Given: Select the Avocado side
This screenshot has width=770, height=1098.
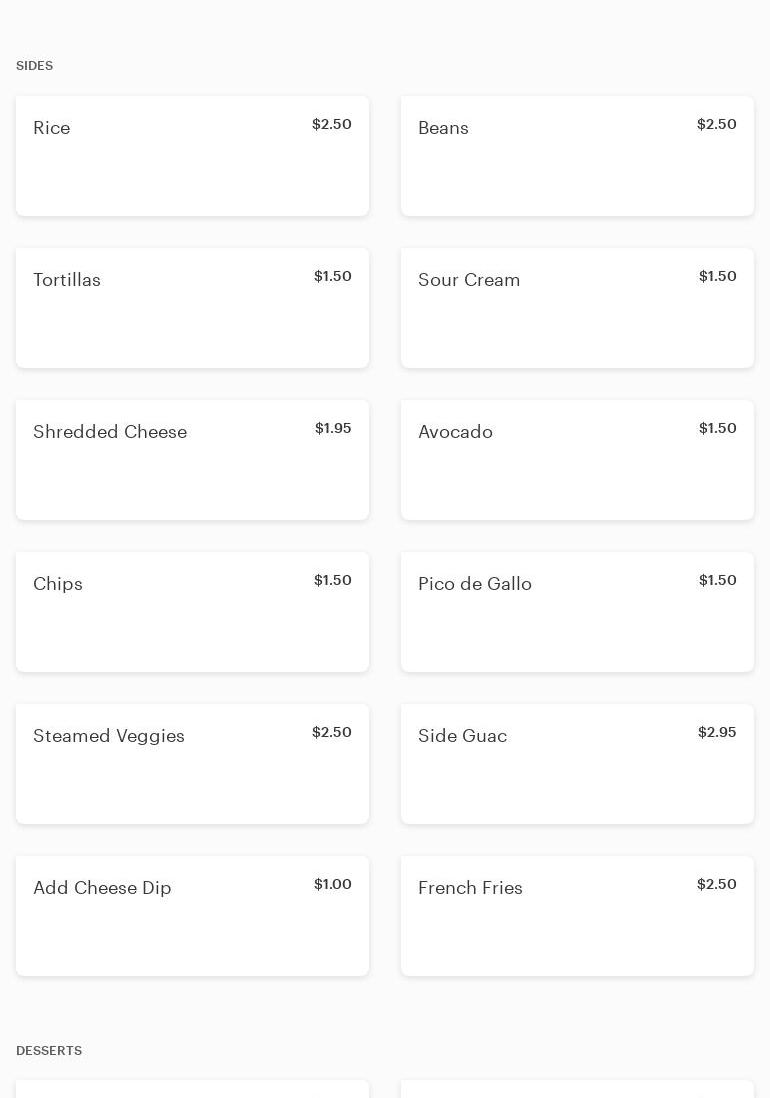Looking at the screenshot, I should pos(577,460).
